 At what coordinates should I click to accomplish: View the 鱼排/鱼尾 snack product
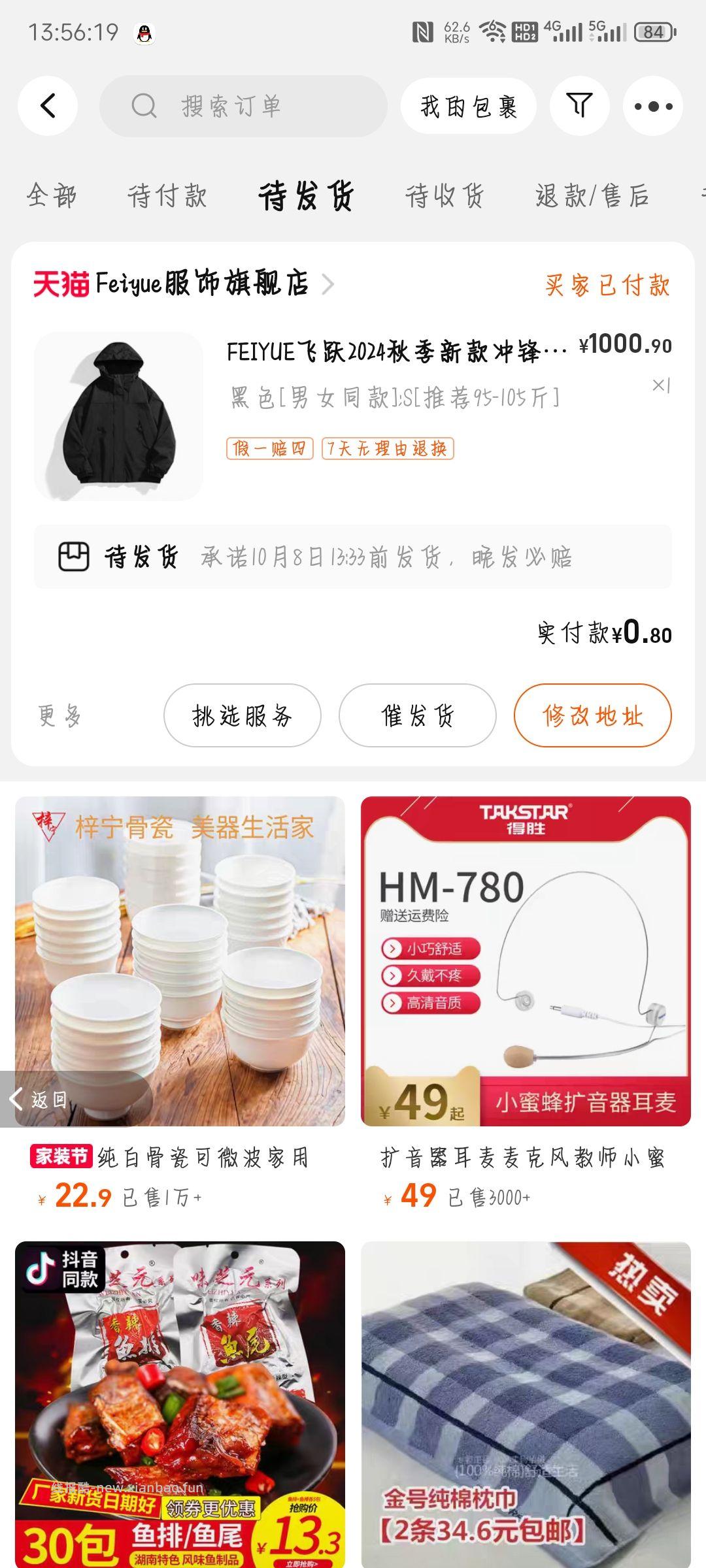pos(180,1405)
